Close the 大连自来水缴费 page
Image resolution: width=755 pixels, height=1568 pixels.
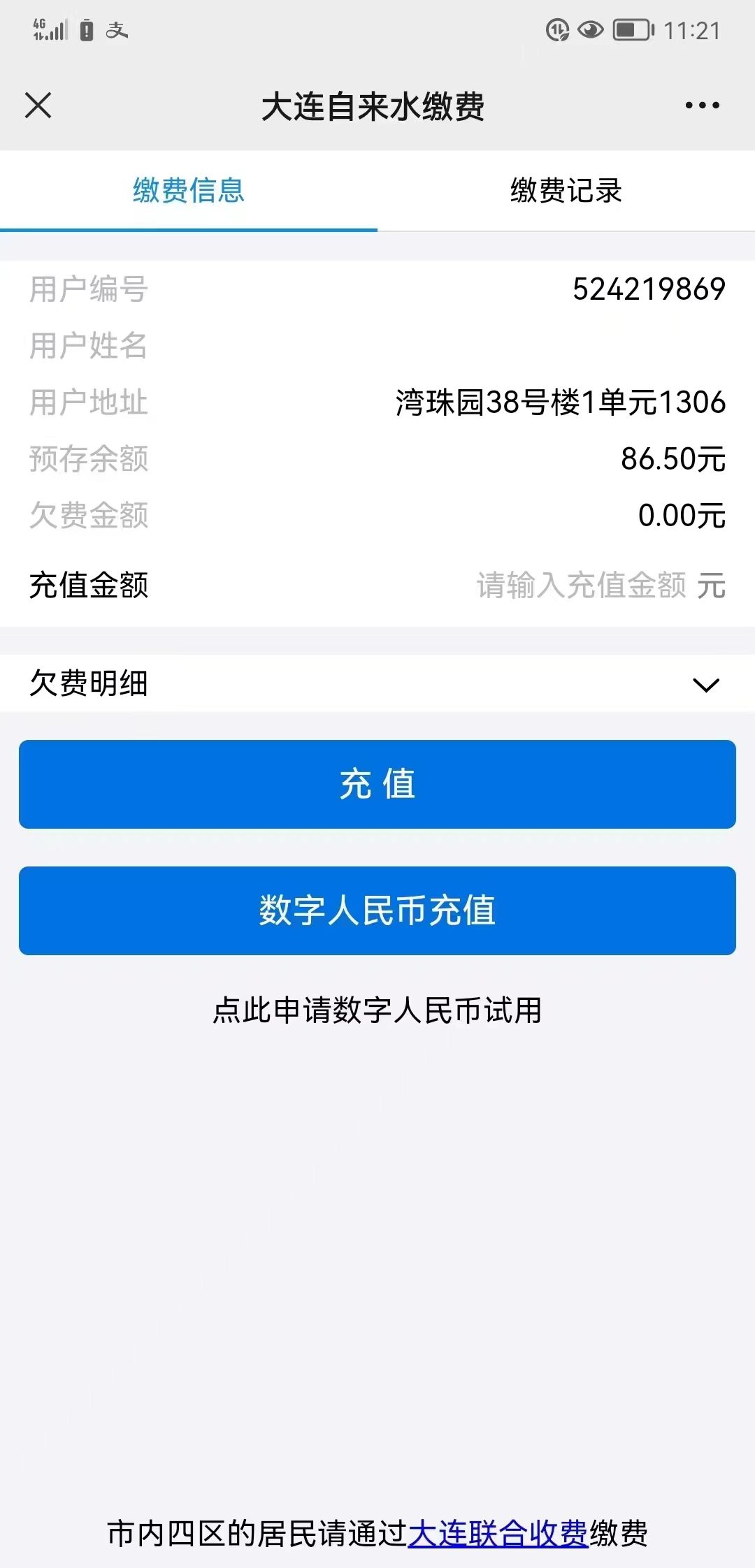(38, 106)
